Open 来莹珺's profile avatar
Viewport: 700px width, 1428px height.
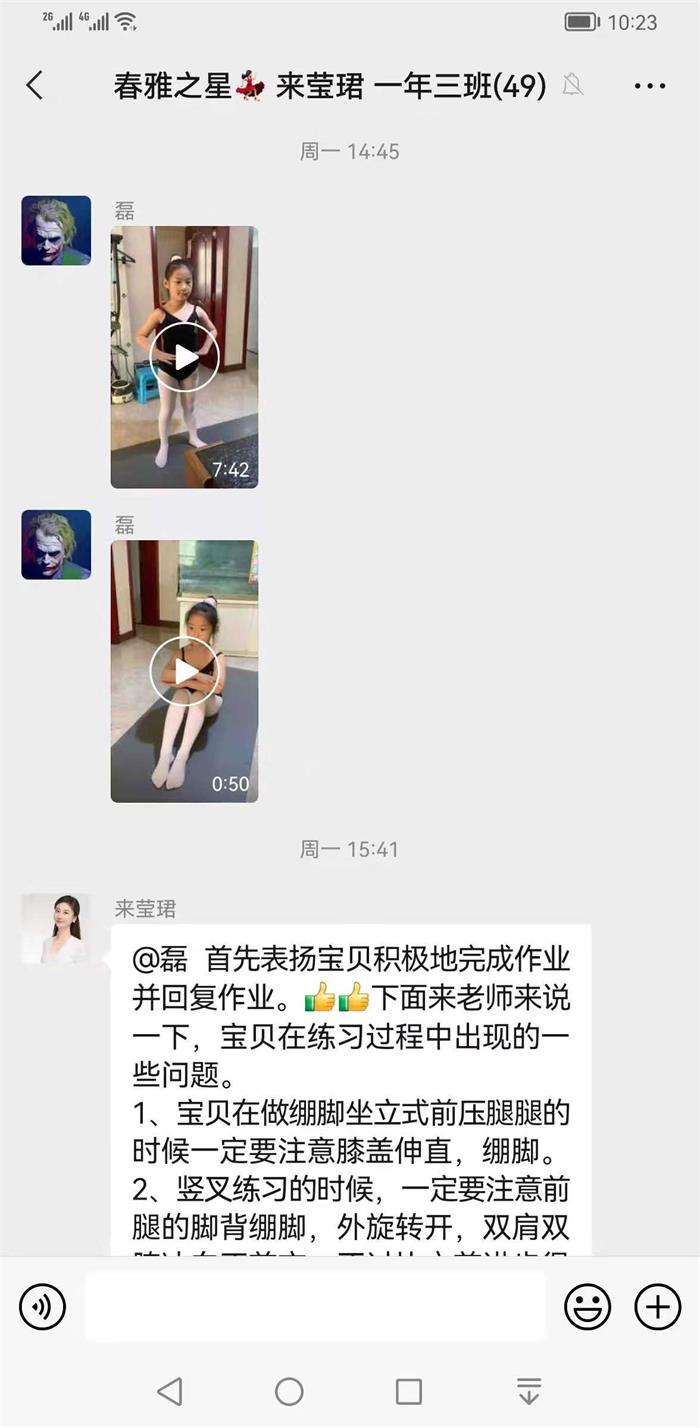(56, 929)
